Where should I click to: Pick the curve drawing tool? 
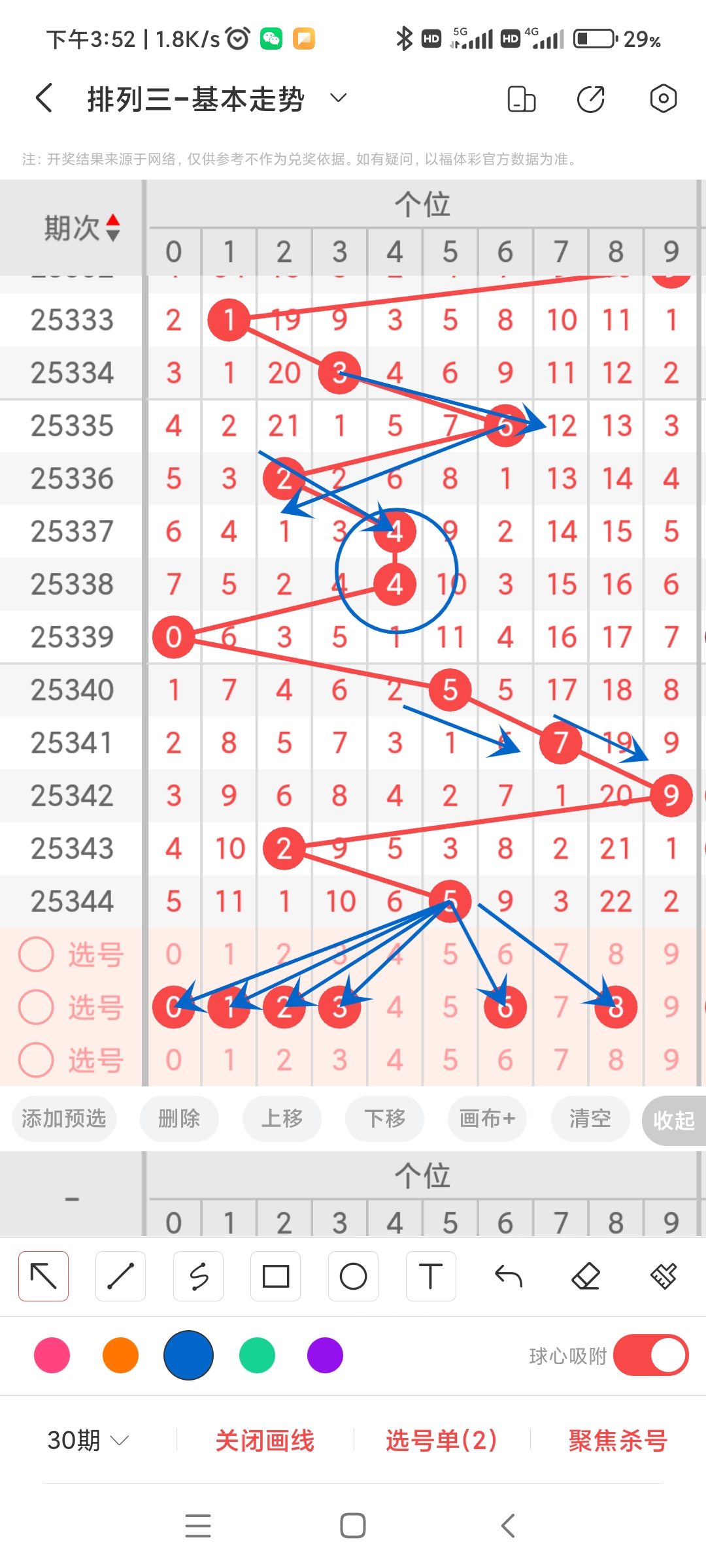[x=198, y=1275]
